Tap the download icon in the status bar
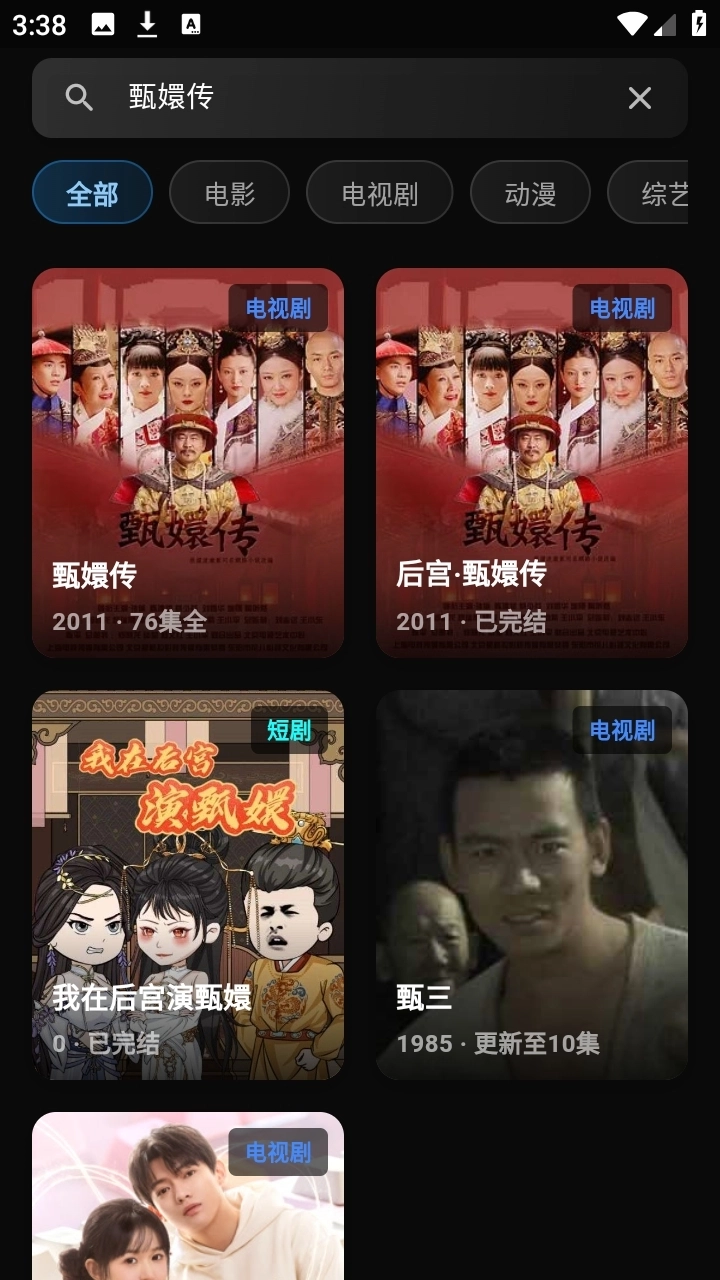The height and width of the screenshot is (1280, 720). (x=148, y=23)
